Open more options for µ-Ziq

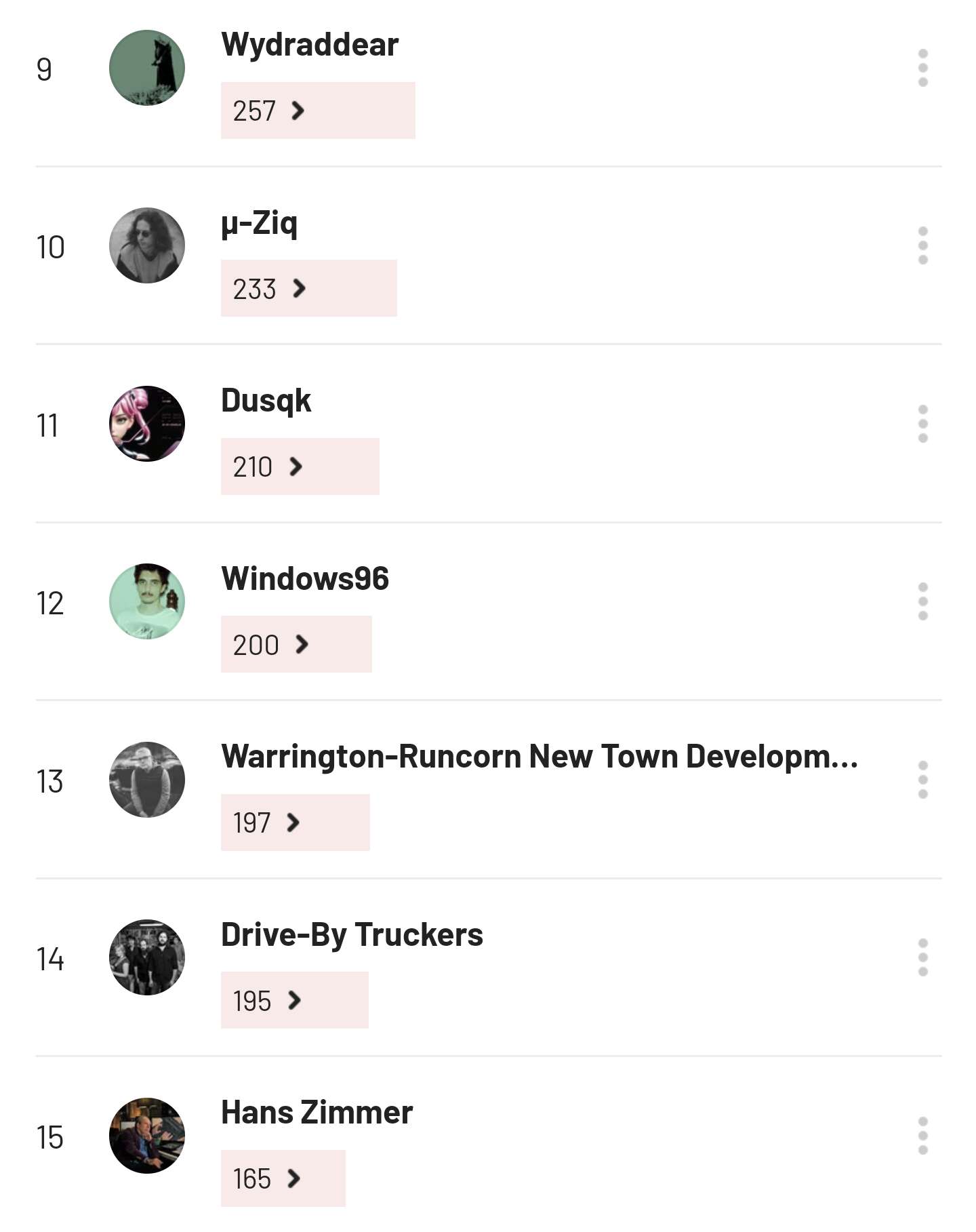click(x=922, y=245)
